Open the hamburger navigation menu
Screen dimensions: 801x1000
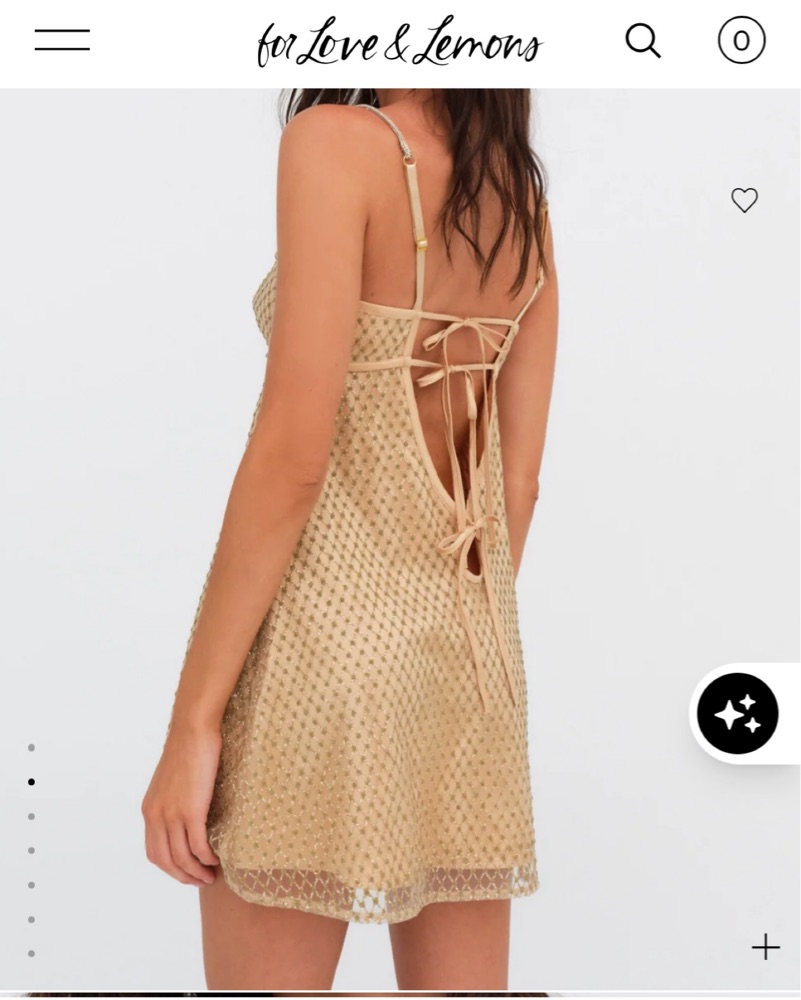pos(62,40)
